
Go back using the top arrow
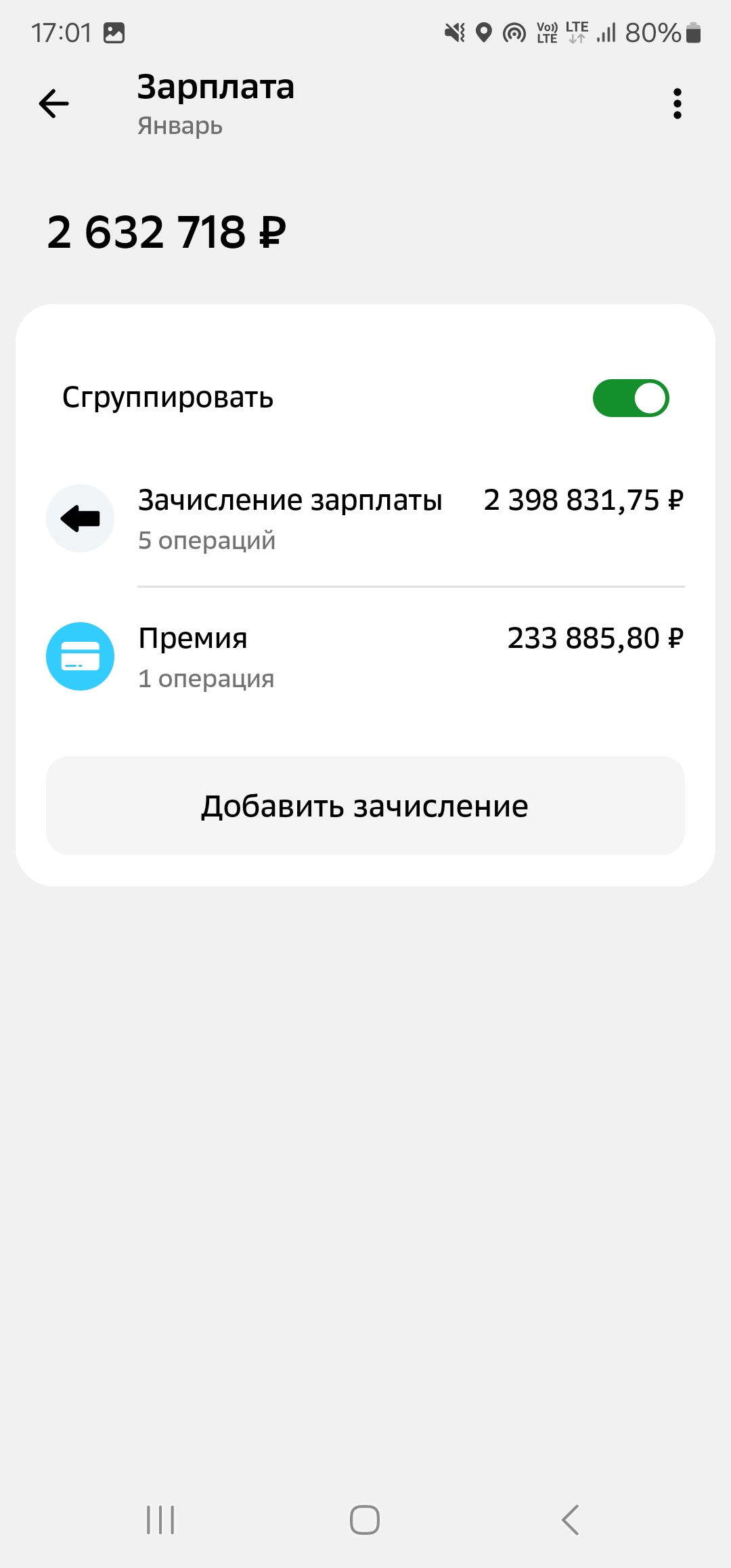click(x=54, y=104)
